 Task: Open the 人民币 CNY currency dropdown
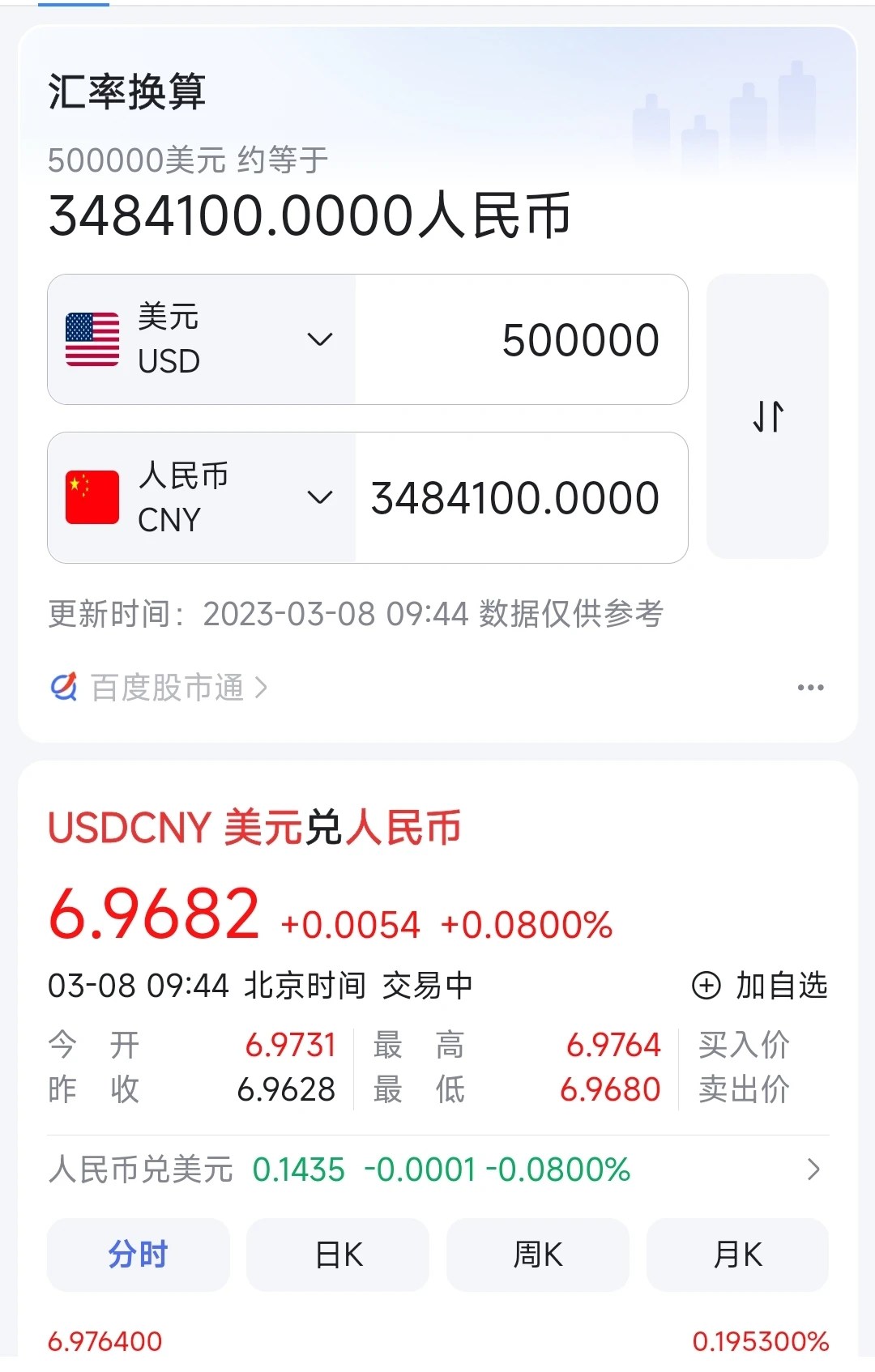[201, 497]
